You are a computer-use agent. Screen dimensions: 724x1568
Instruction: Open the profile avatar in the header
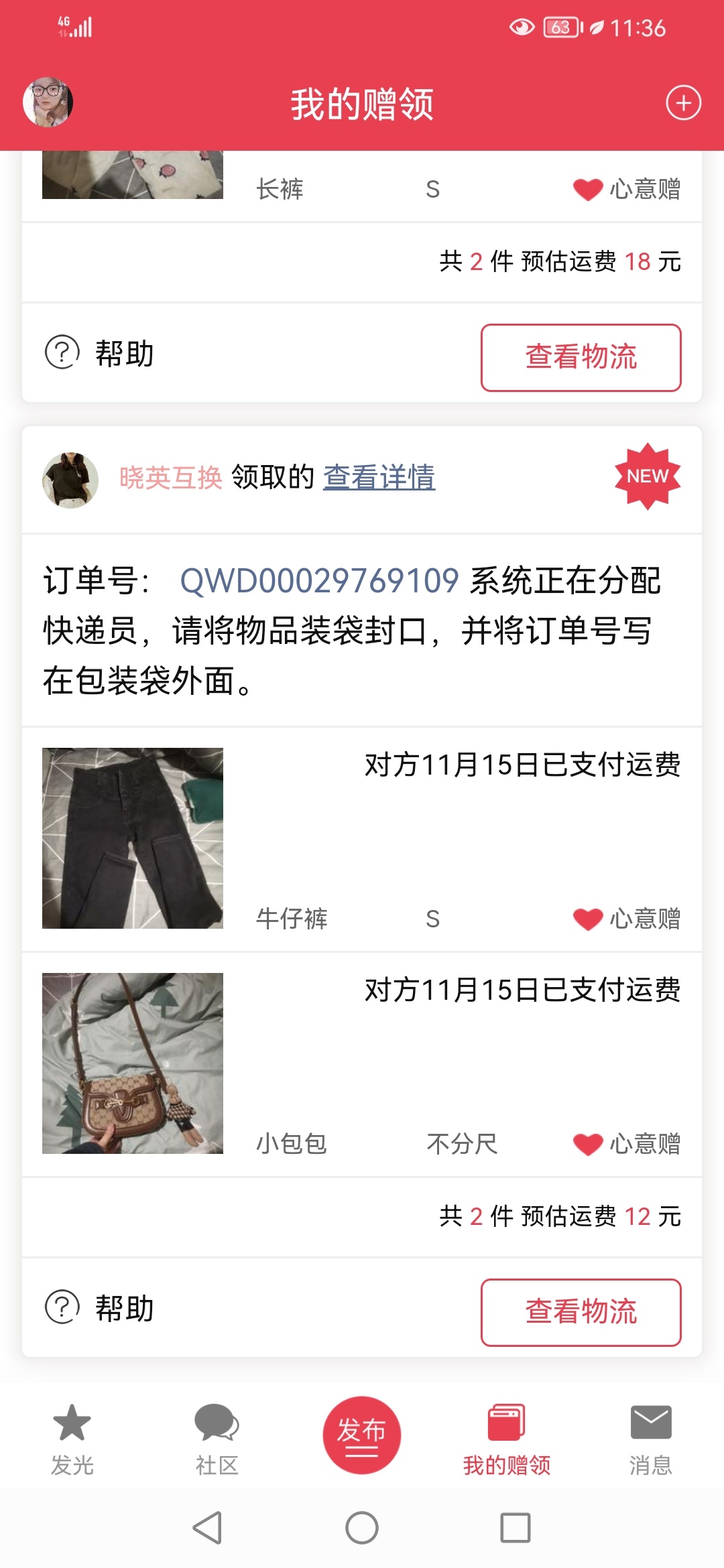(48, 103)
